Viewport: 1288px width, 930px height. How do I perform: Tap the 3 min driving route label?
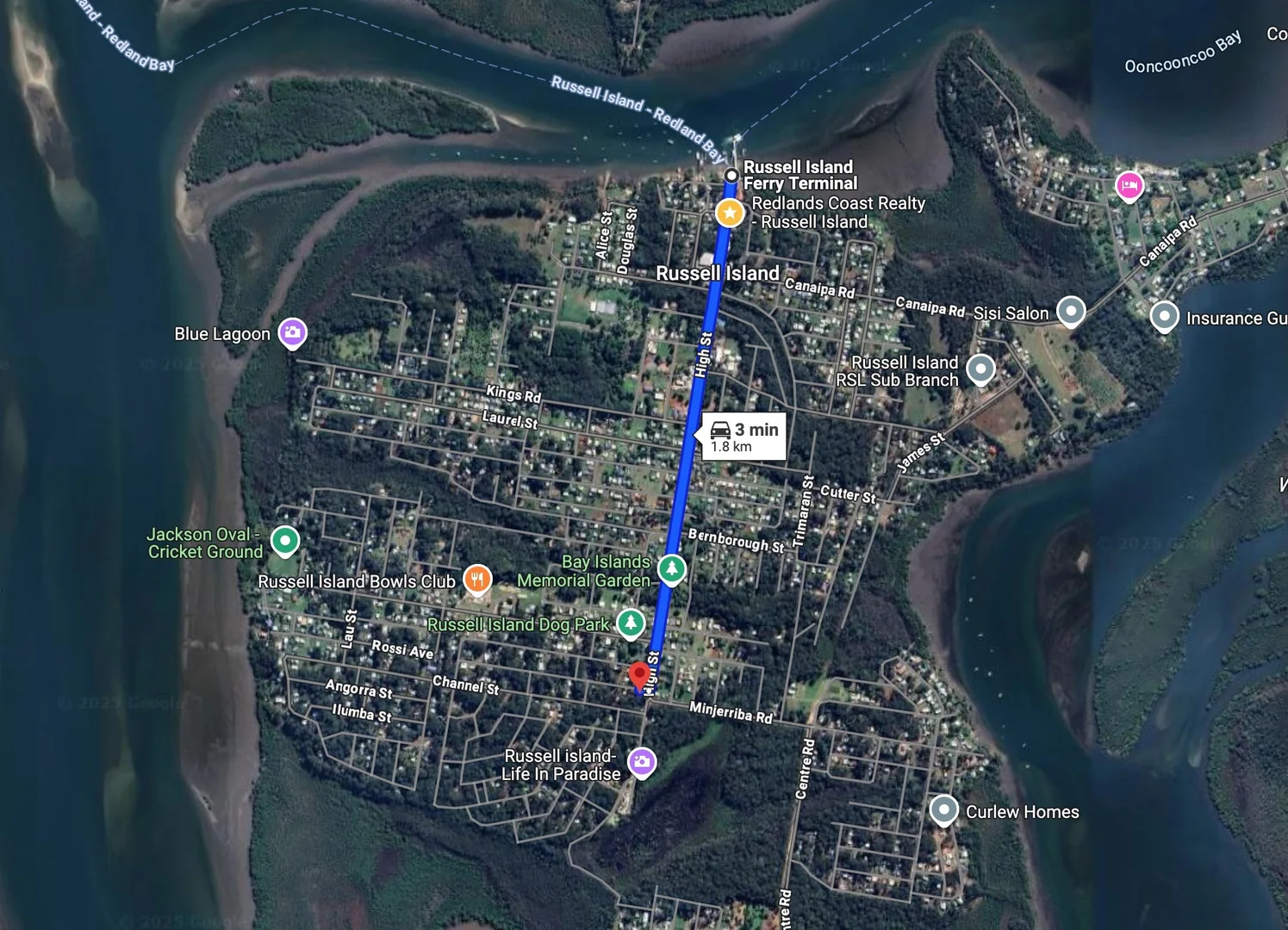coord(744,436)
